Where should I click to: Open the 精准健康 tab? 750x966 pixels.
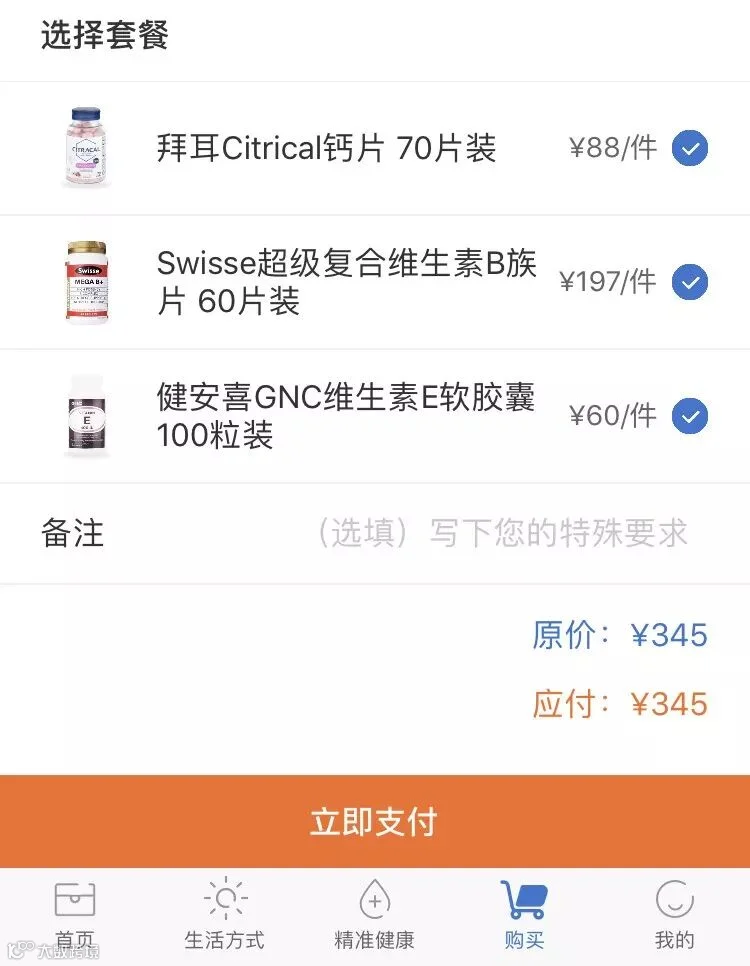click(x=374, y=915)
